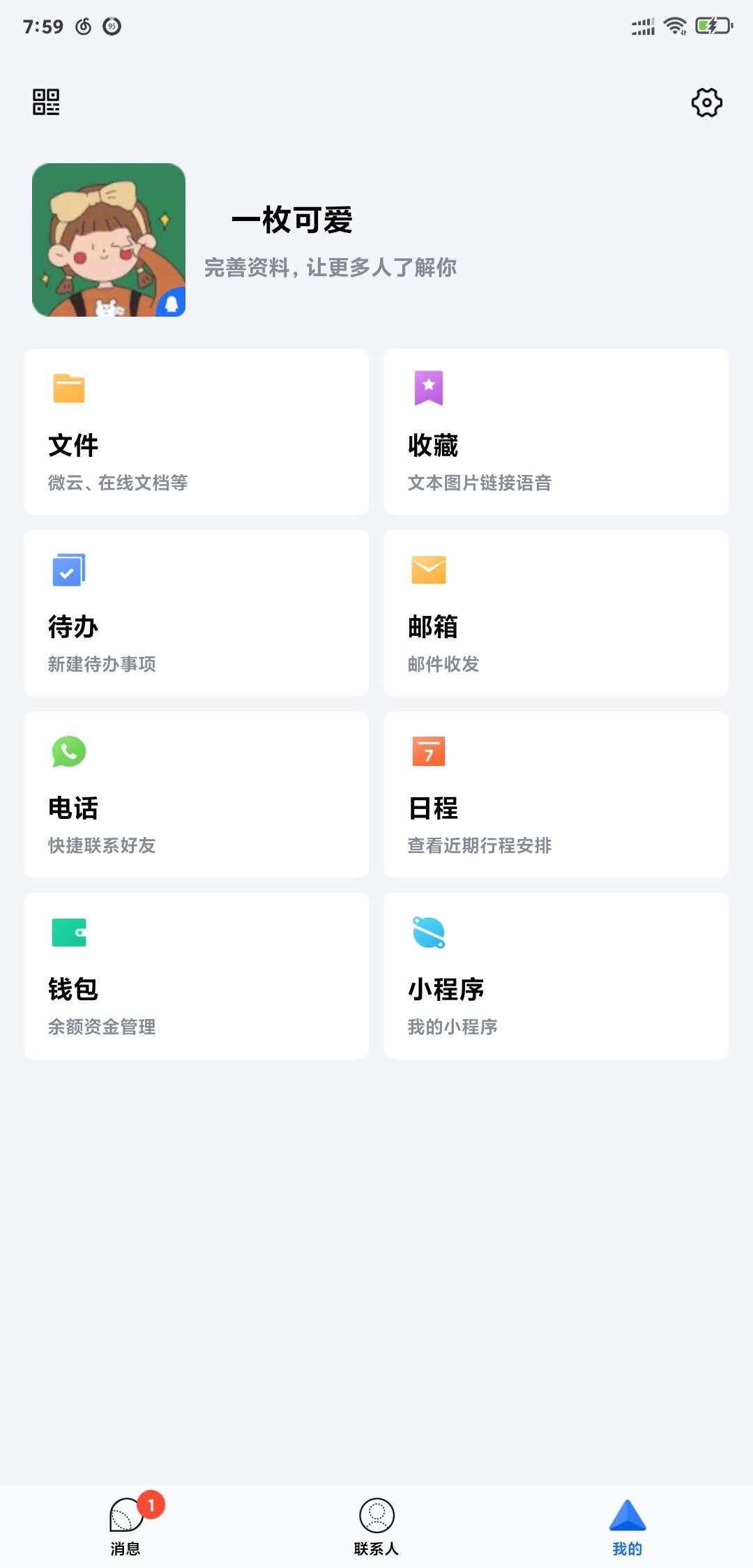This screenshot has width=753, height=1568.
Task: Click the 钱包 wallet icon
Action: tap(68, 933)
